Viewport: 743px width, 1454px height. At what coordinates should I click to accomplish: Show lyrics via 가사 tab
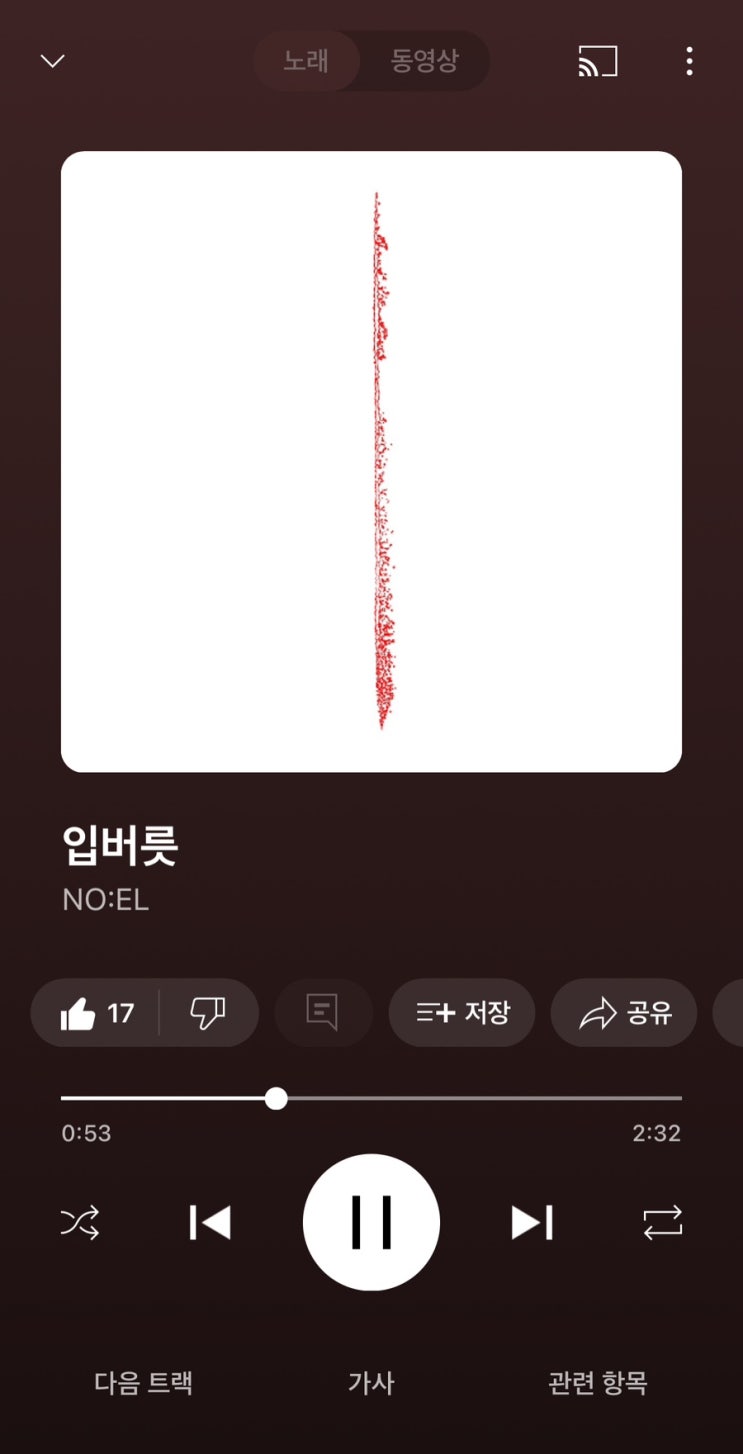pyautogui.click(x=371, y=1383)
